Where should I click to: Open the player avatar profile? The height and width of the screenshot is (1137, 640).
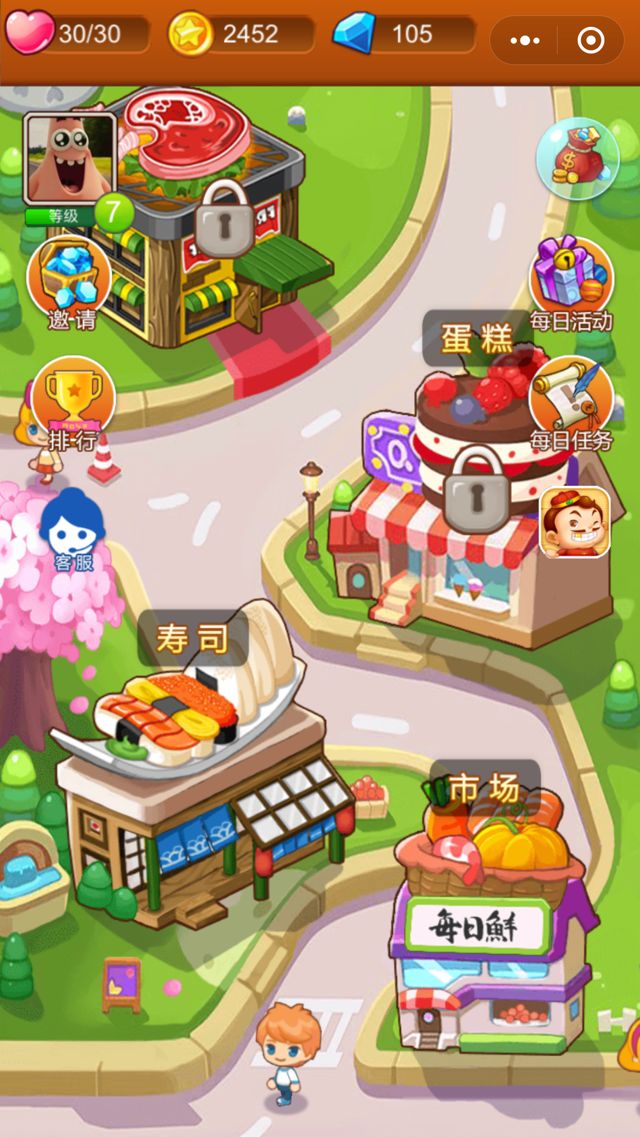click(x=70, y=158)
